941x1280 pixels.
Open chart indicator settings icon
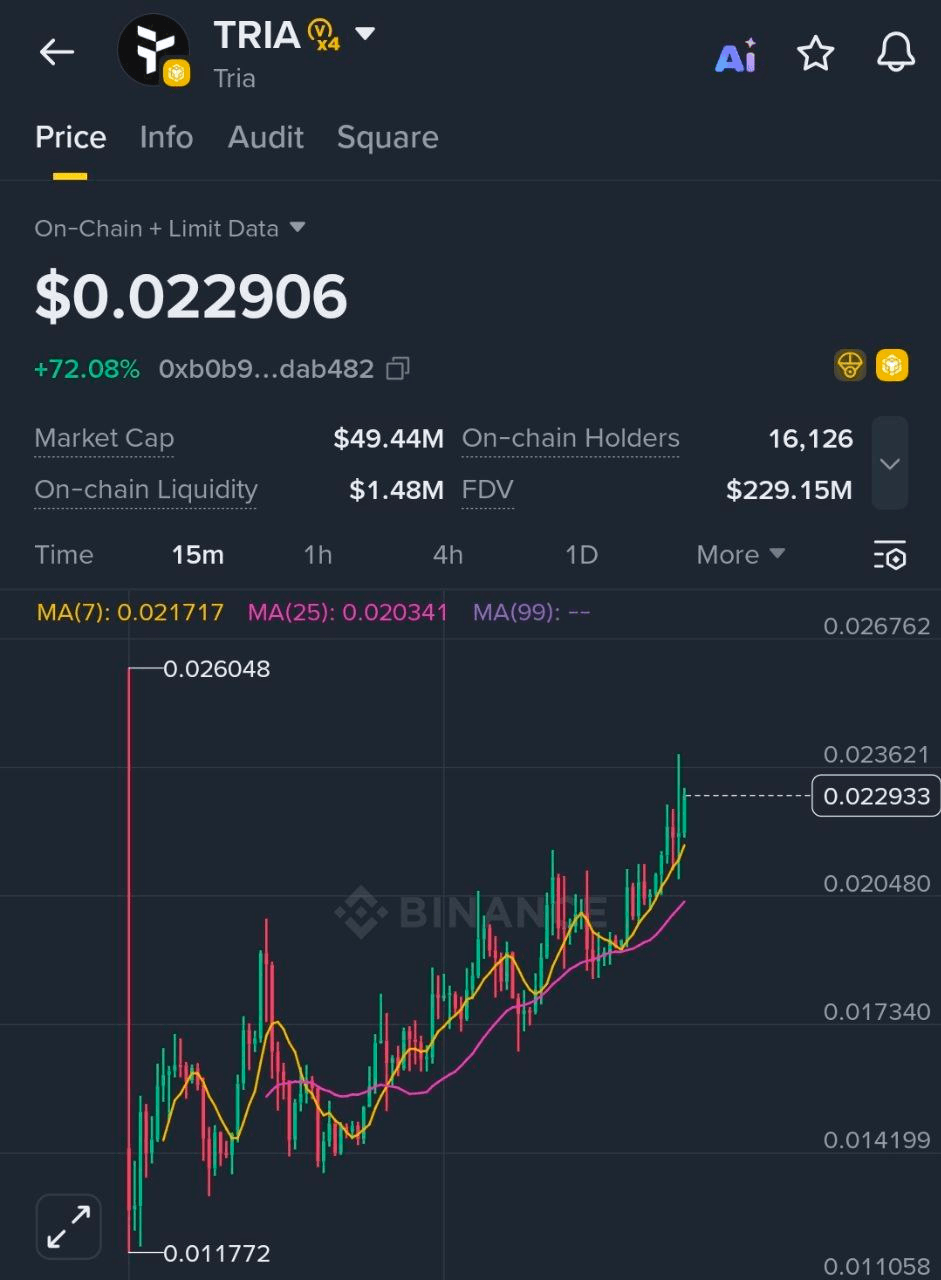click(x=890, y=555)
